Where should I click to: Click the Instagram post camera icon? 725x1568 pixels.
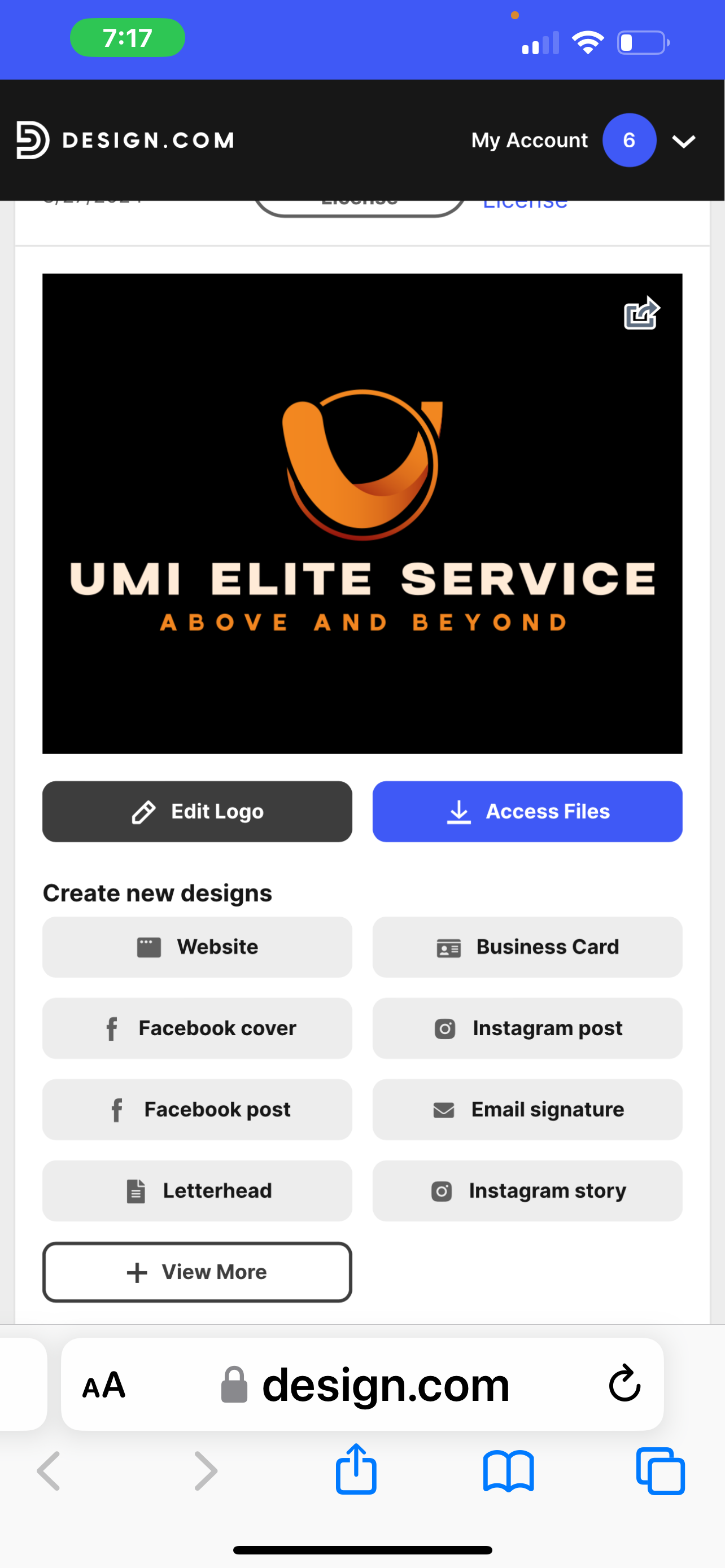[x=444, y=1028]
